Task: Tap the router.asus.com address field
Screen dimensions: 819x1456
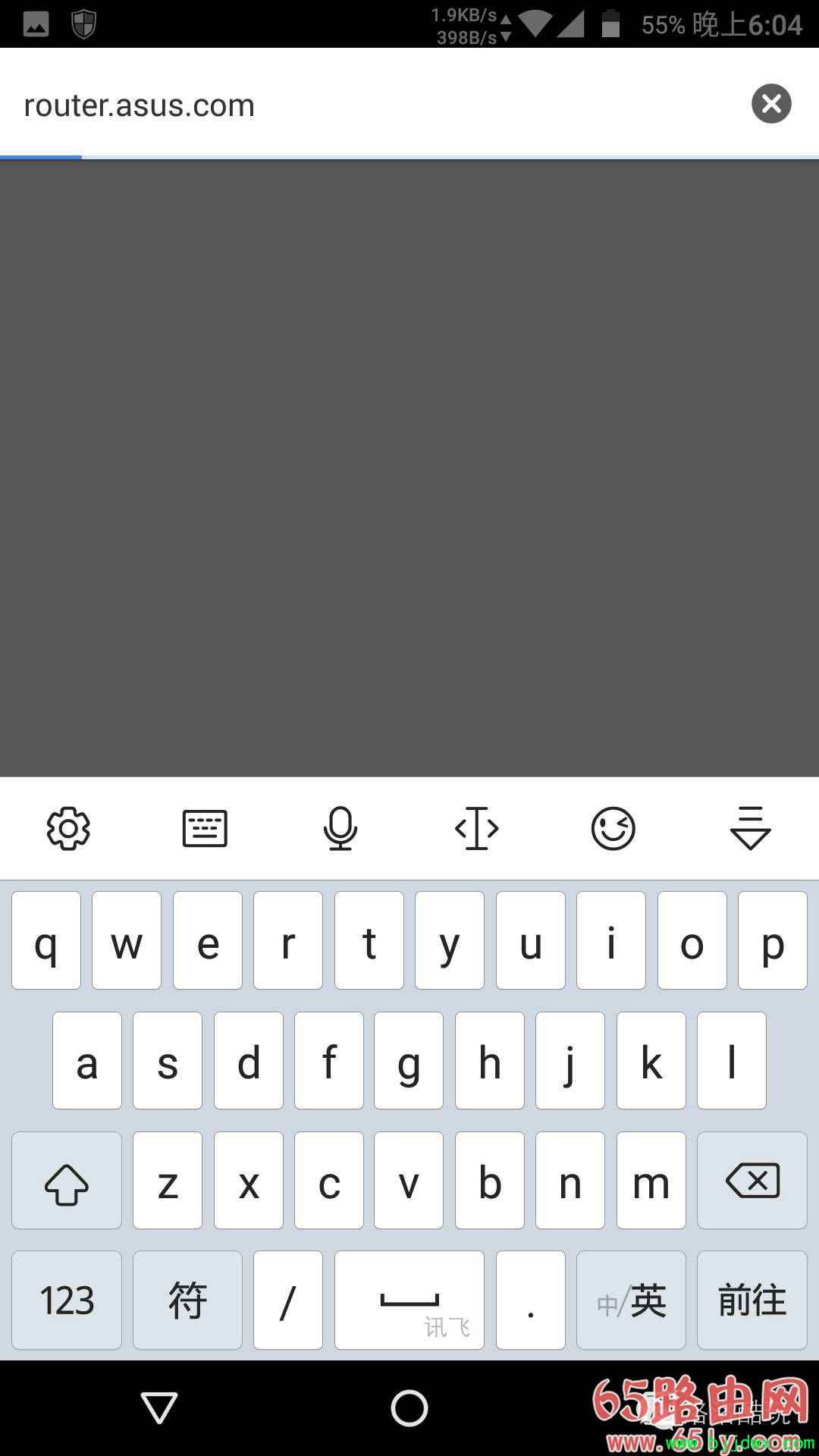Action: click(x=372, y=104)
